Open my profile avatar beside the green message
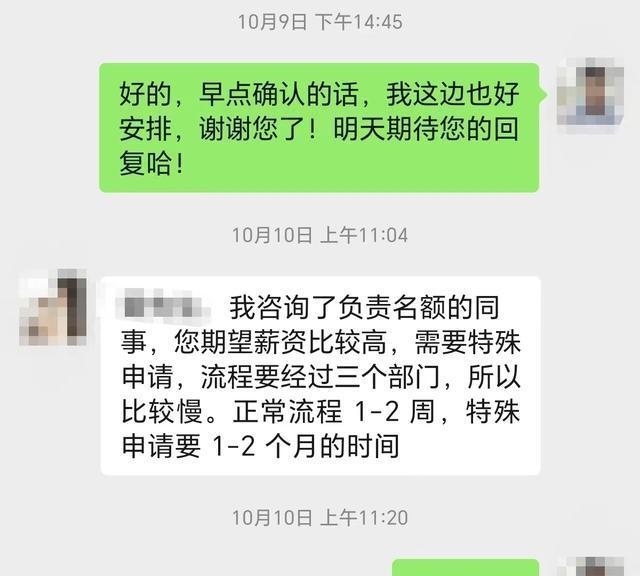The width and height of the screenshot is (640, 576). 589,94
